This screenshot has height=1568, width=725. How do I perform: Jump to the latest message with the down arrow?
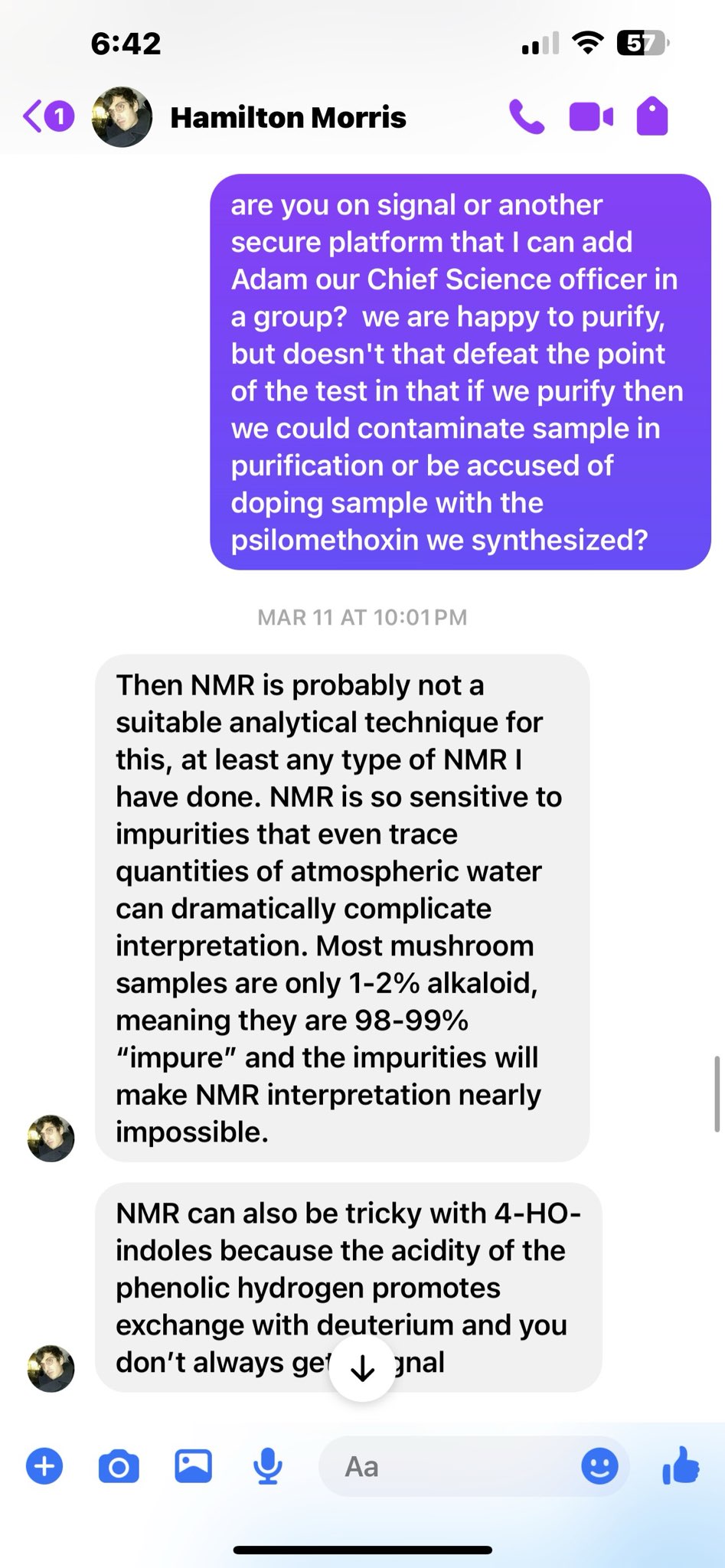point(361,1370)
